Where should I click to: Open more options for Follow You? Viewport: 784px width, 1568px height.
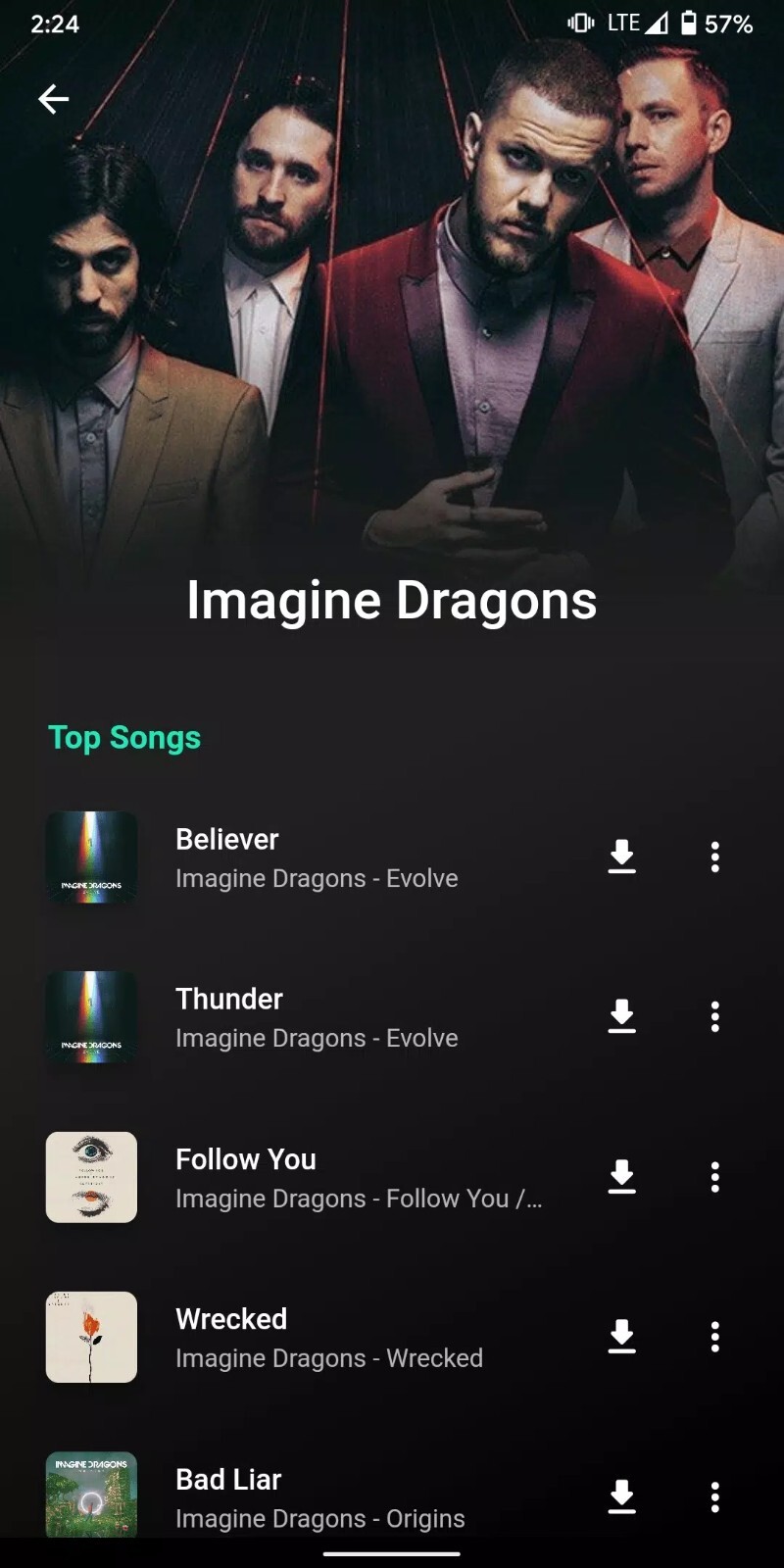point(715,1176)
